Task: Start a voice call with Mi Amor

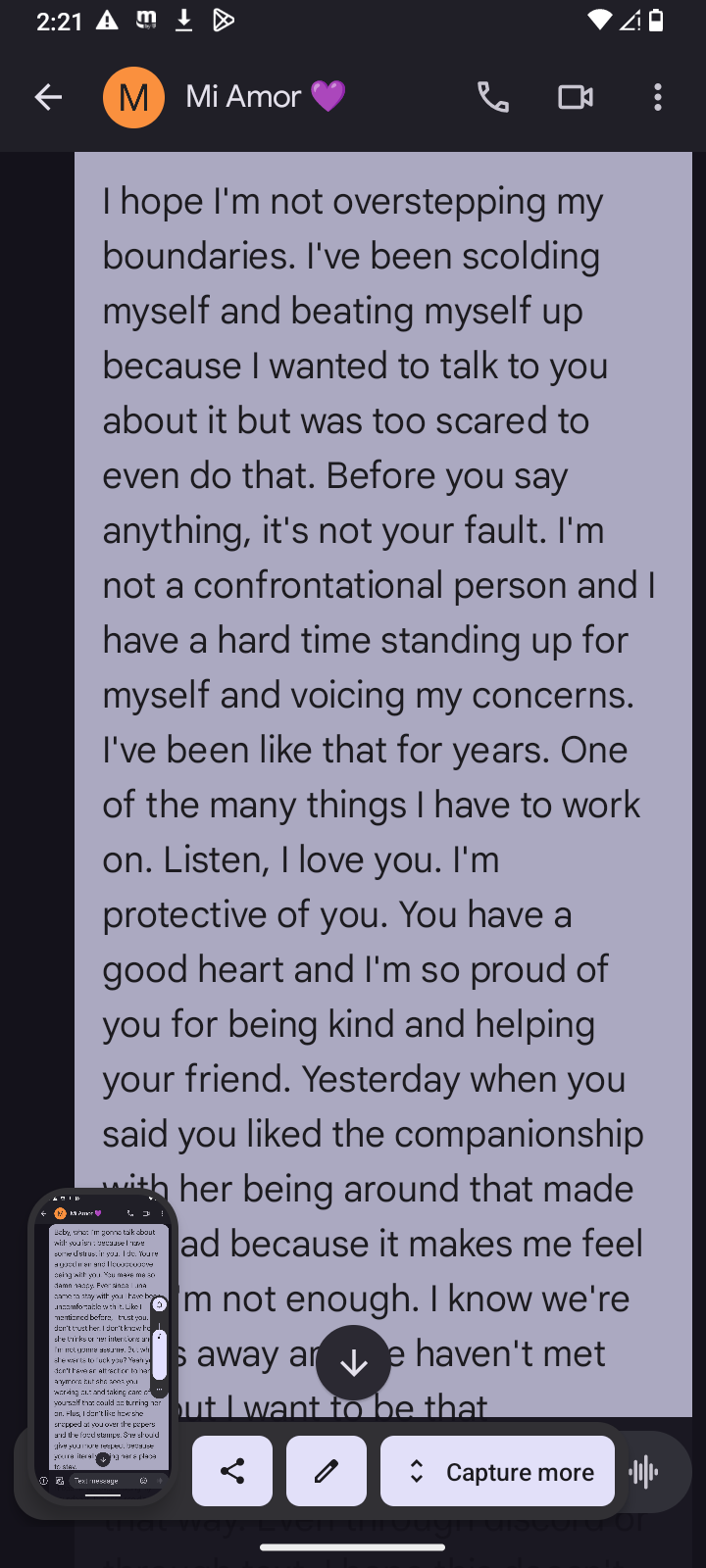Action: pyautogui.click(x=492, y=97)
